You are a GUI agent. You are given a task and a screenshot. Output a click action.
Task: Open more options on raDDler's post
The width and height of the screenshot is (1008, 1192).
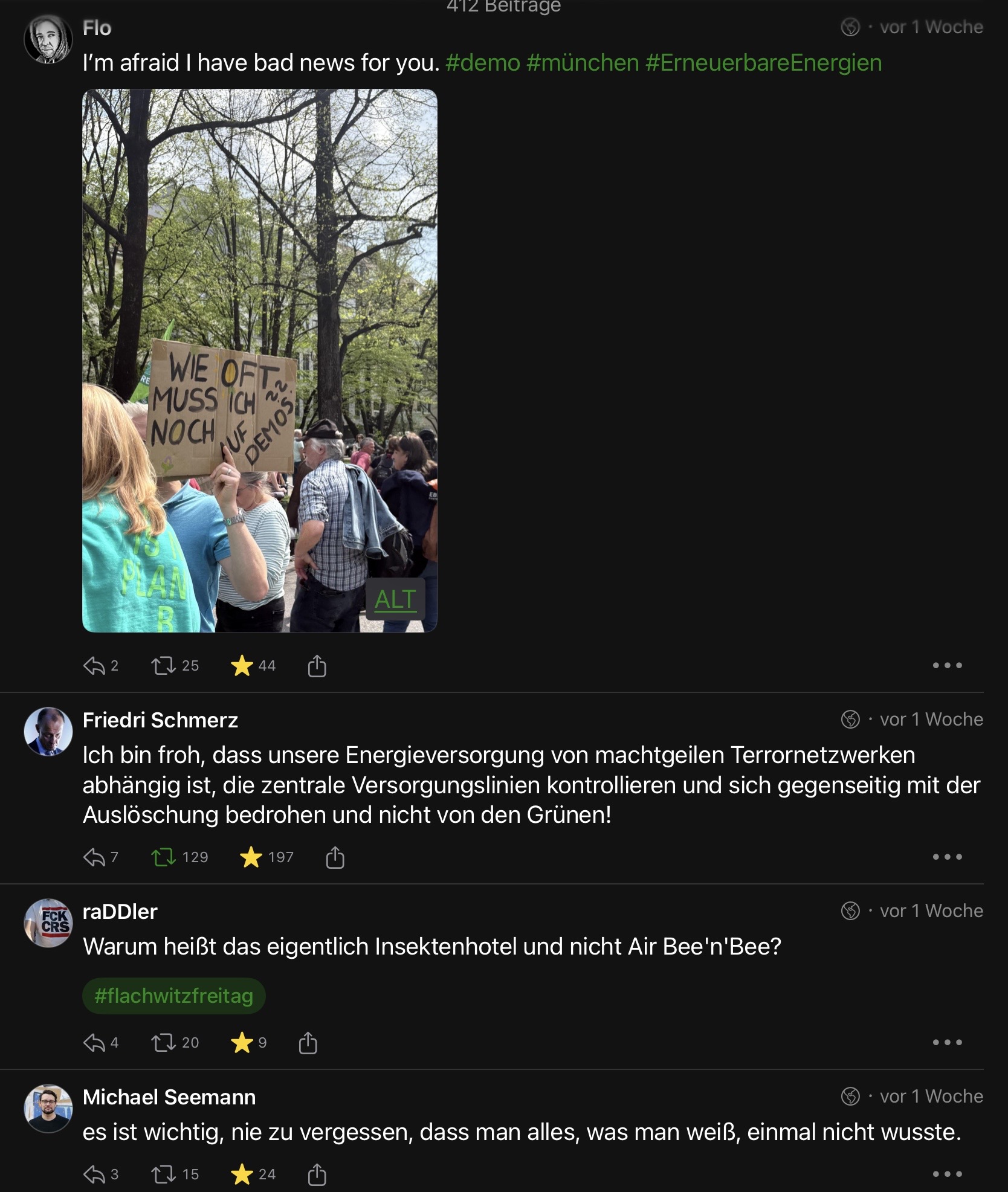click(x=946, y=1043)
